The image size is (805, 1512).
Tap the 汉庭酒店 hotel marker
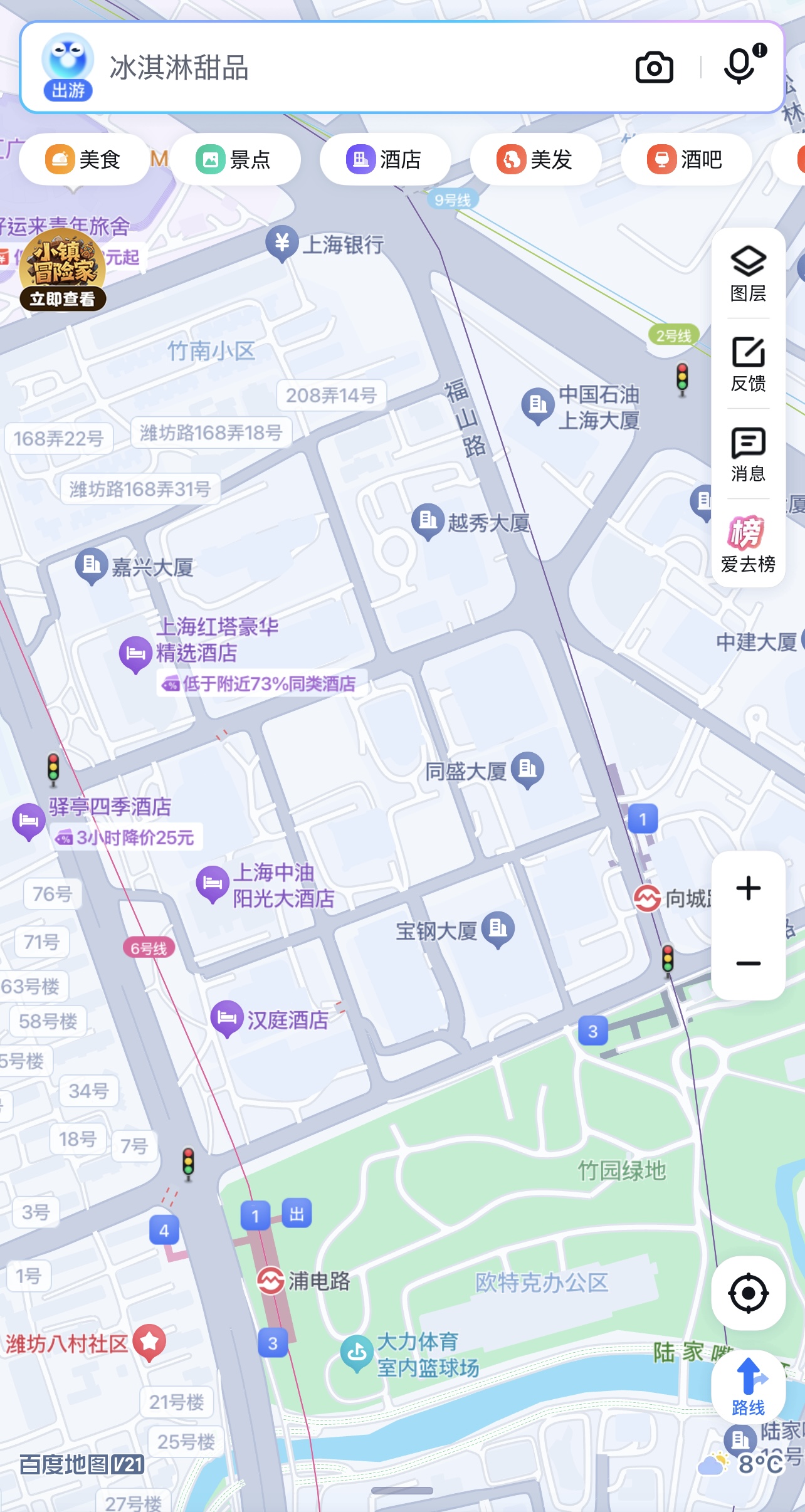coord(226,1016)
